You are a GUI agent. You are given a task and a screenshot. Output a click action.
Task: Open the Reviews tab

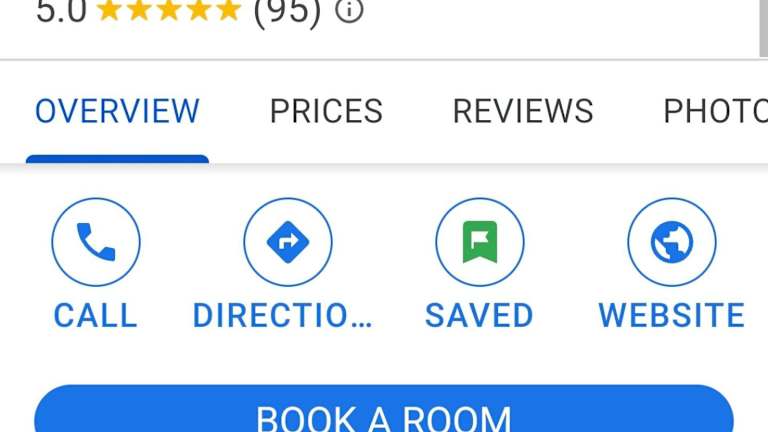tap(522, 111)
